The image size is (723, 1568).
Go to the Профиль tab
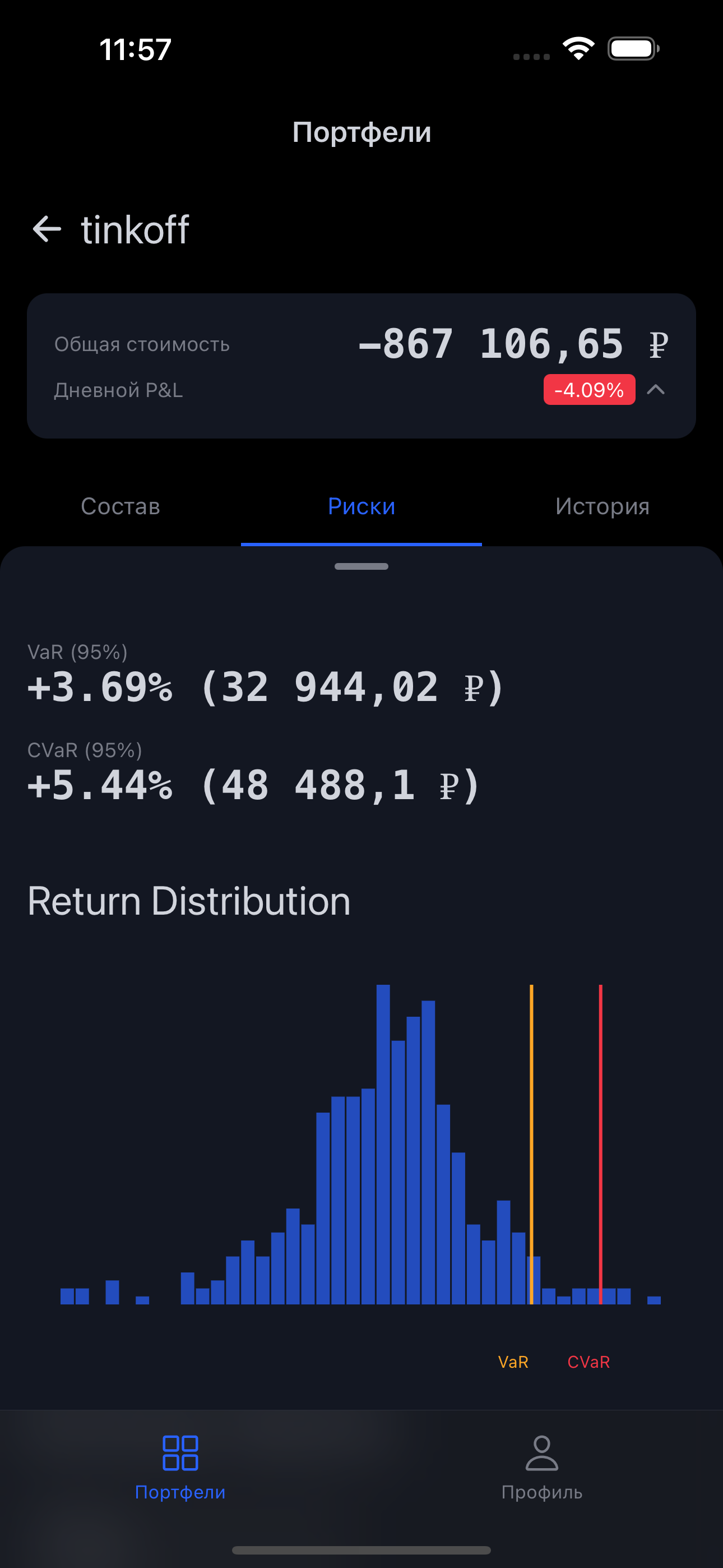point(541,1467)
